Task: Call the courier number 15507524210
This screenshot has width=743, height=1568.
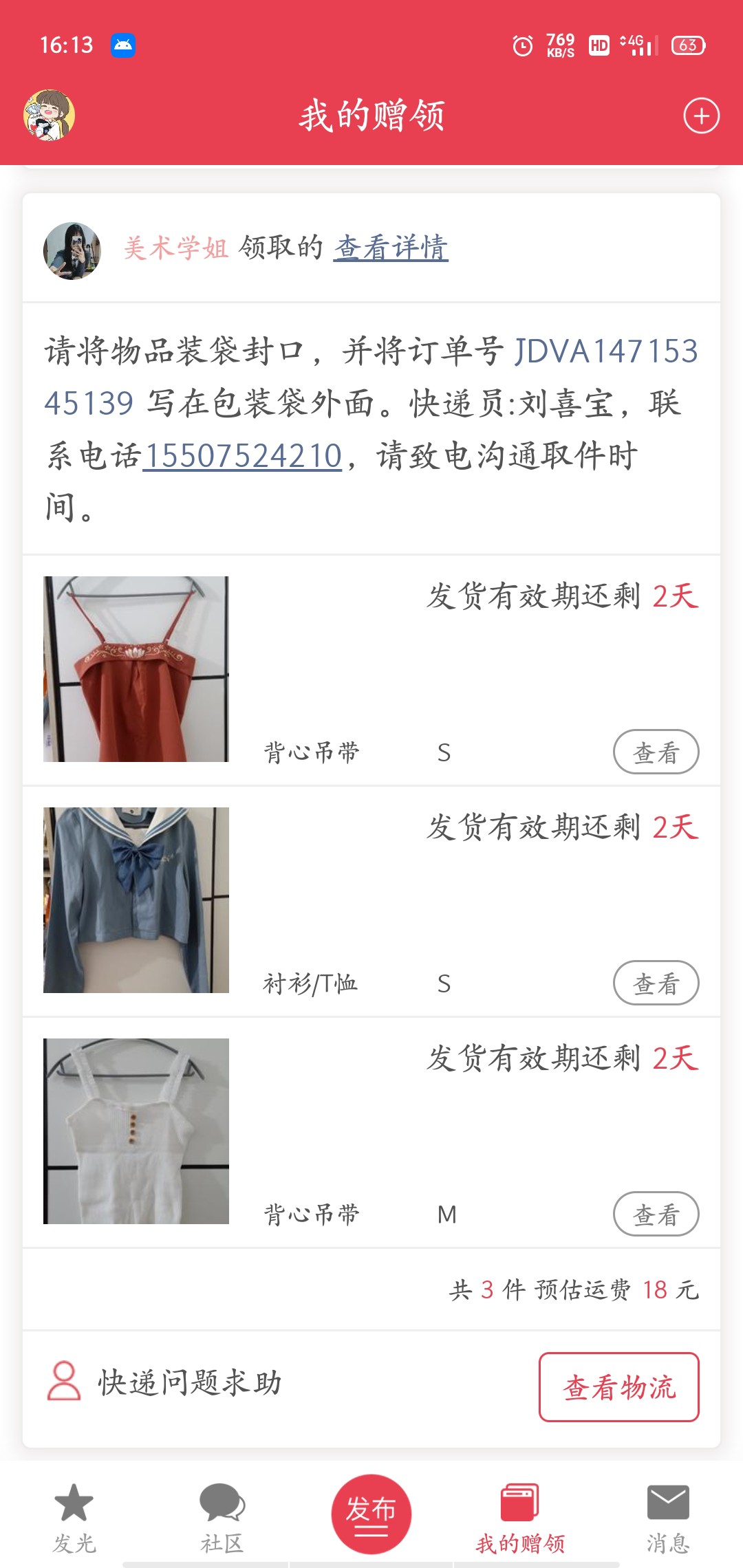Action: [243, 455]
